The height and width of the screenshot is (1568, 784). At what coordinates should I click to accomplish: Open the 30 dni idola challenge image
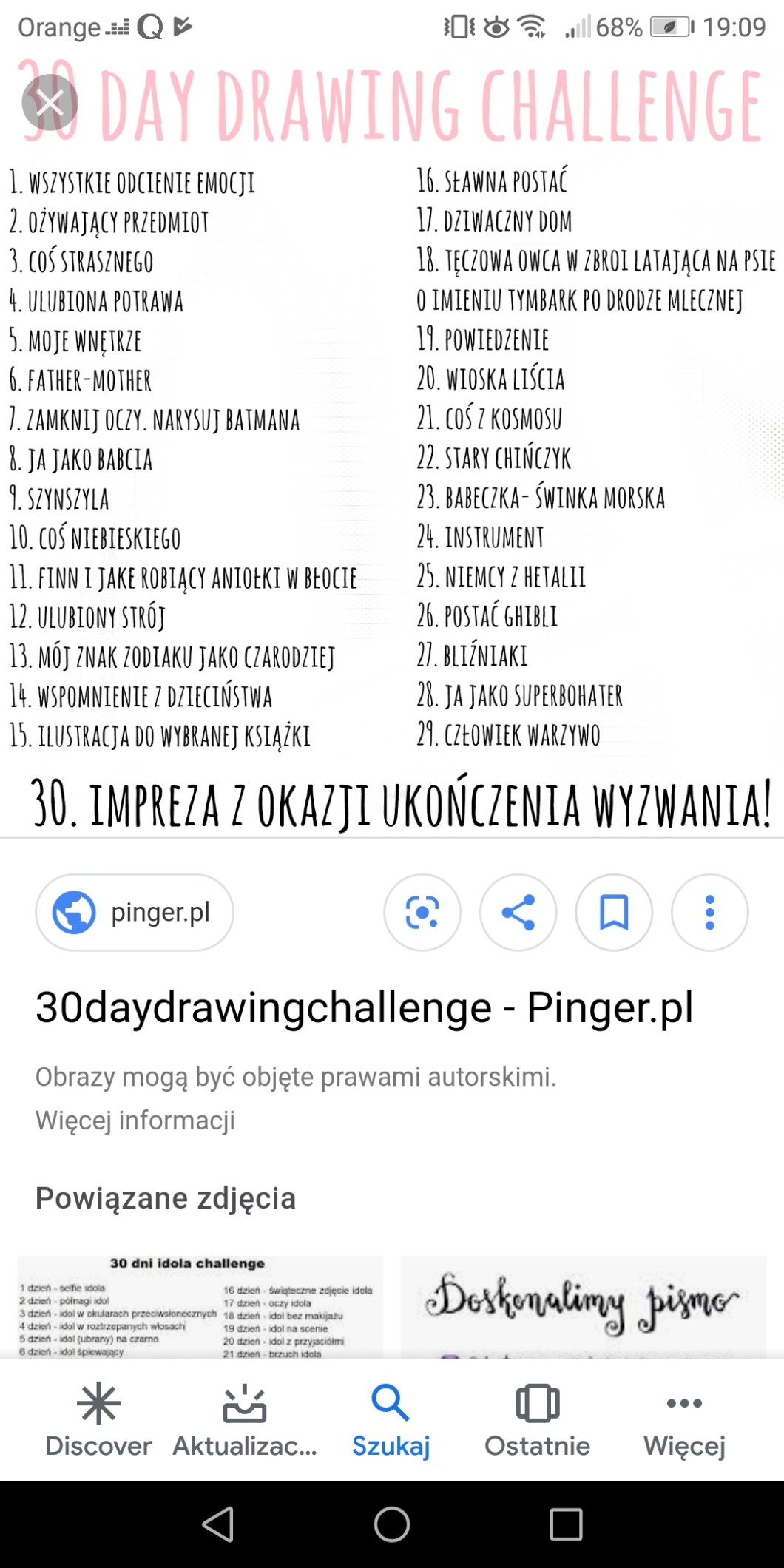coord(200,1307)
